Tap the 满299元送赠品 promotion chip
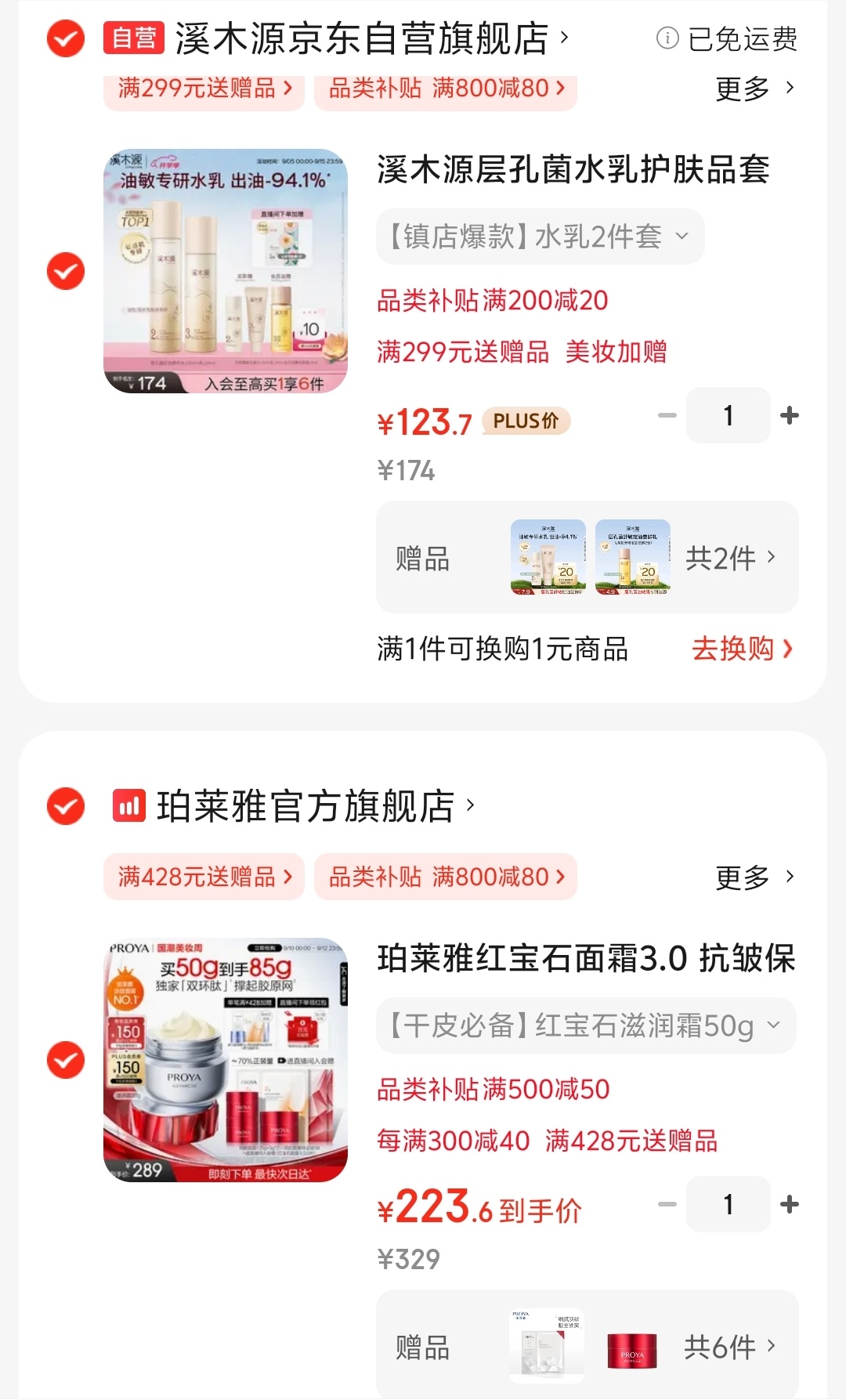846x1400 pixels. [x=204, y=89]
